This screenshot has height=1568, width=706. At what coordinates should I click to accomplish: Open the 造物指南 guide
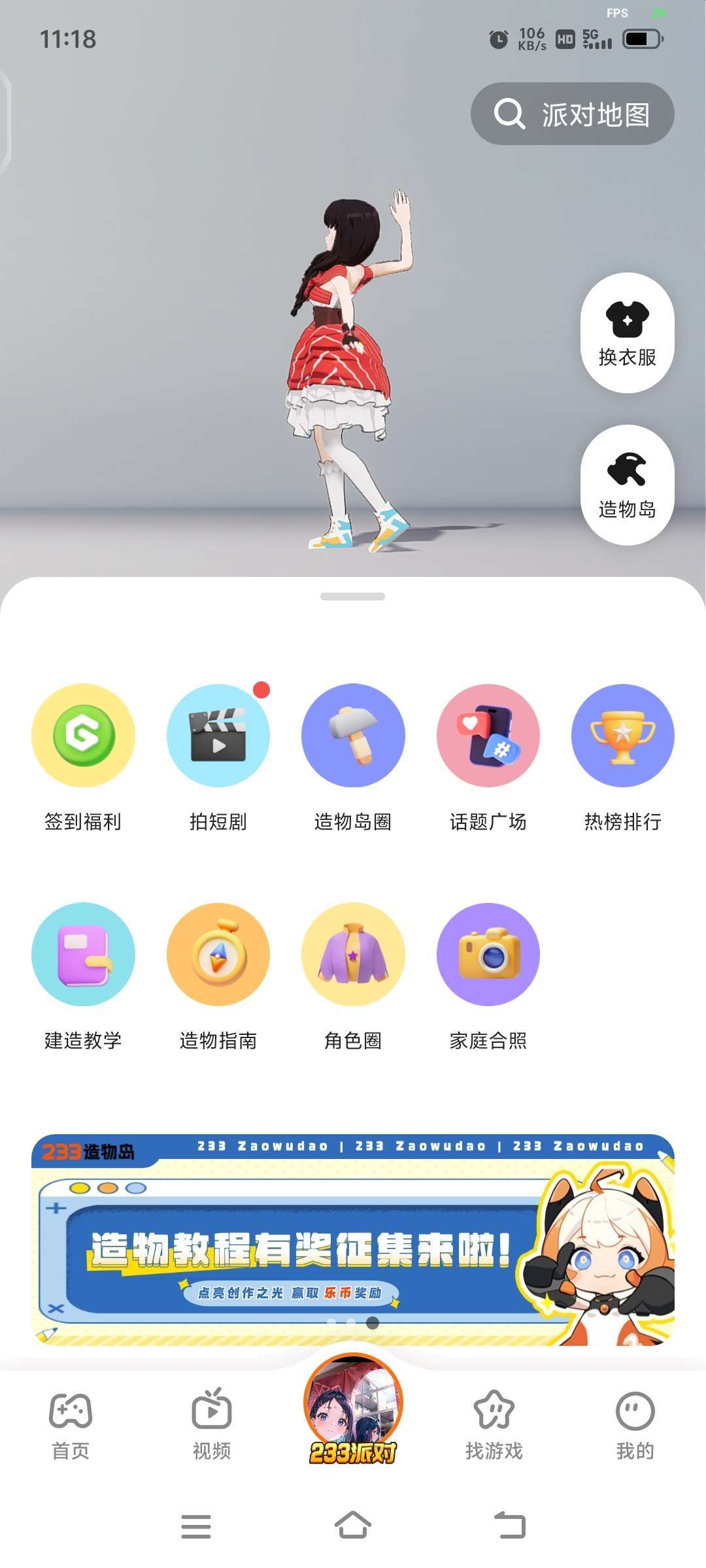tap(218, 955)
